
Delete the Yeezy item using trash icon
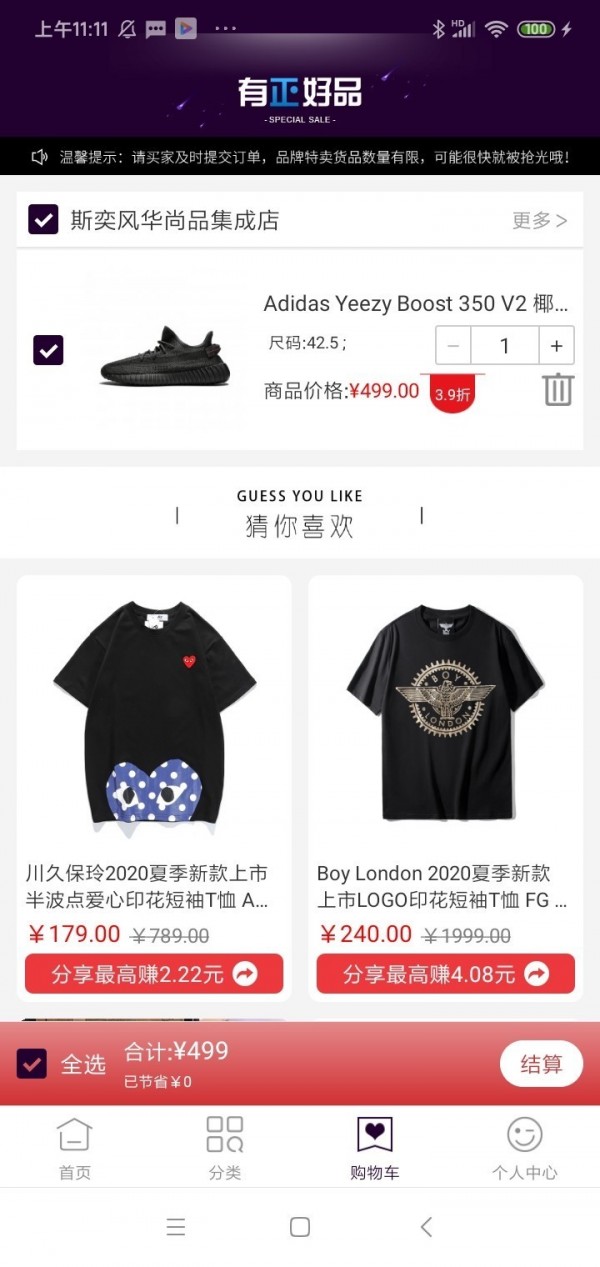point(558,389)
